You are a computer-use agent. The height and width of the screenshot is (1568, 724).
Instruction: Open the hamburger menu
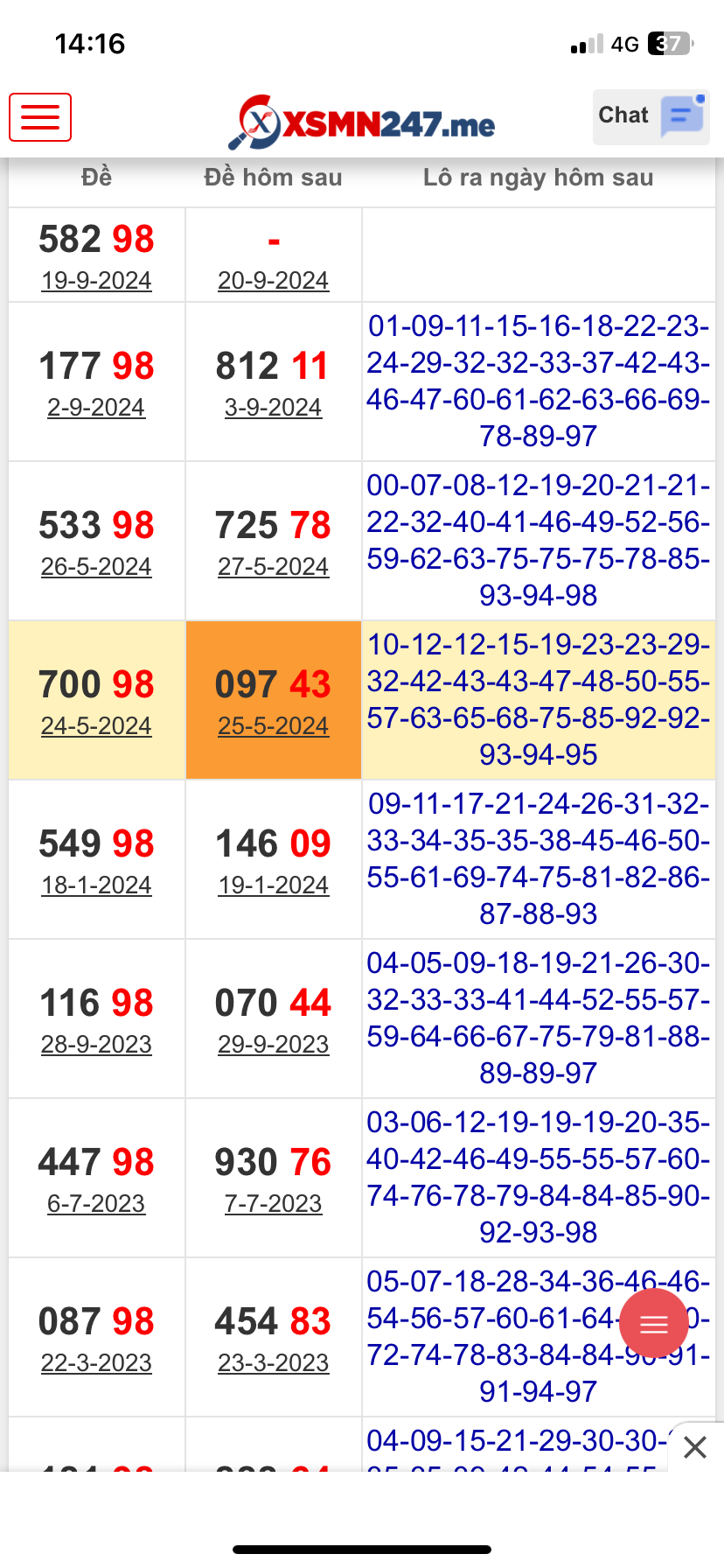pos(40,117)
